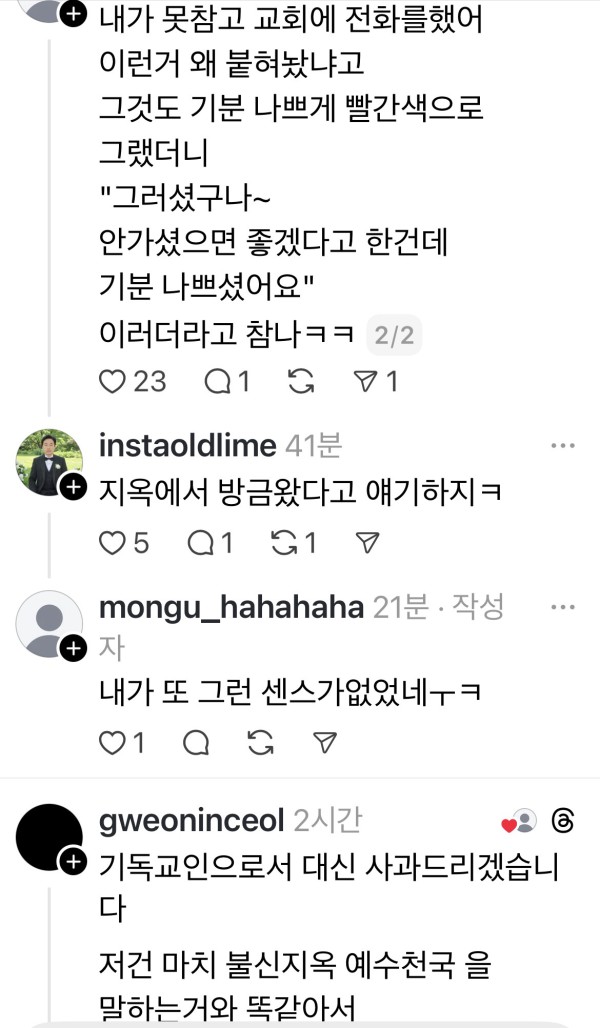The image size is (600, 1028).
Task: Repost the post ending with 참나ㅋㅋ
Action: 300,381
